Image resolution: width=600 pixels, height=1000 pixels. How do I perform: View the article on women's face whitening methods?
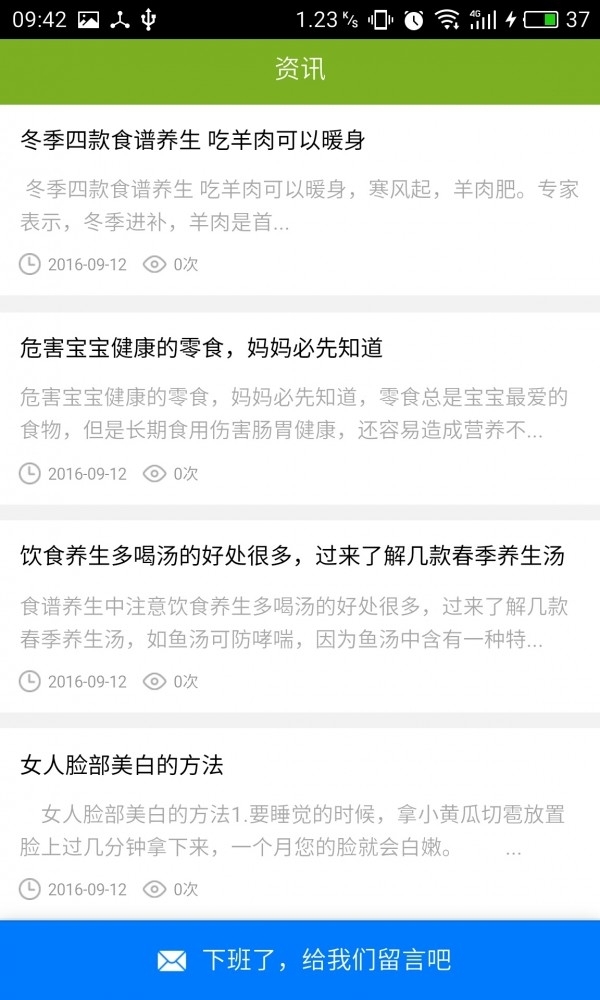pos(122,766)
